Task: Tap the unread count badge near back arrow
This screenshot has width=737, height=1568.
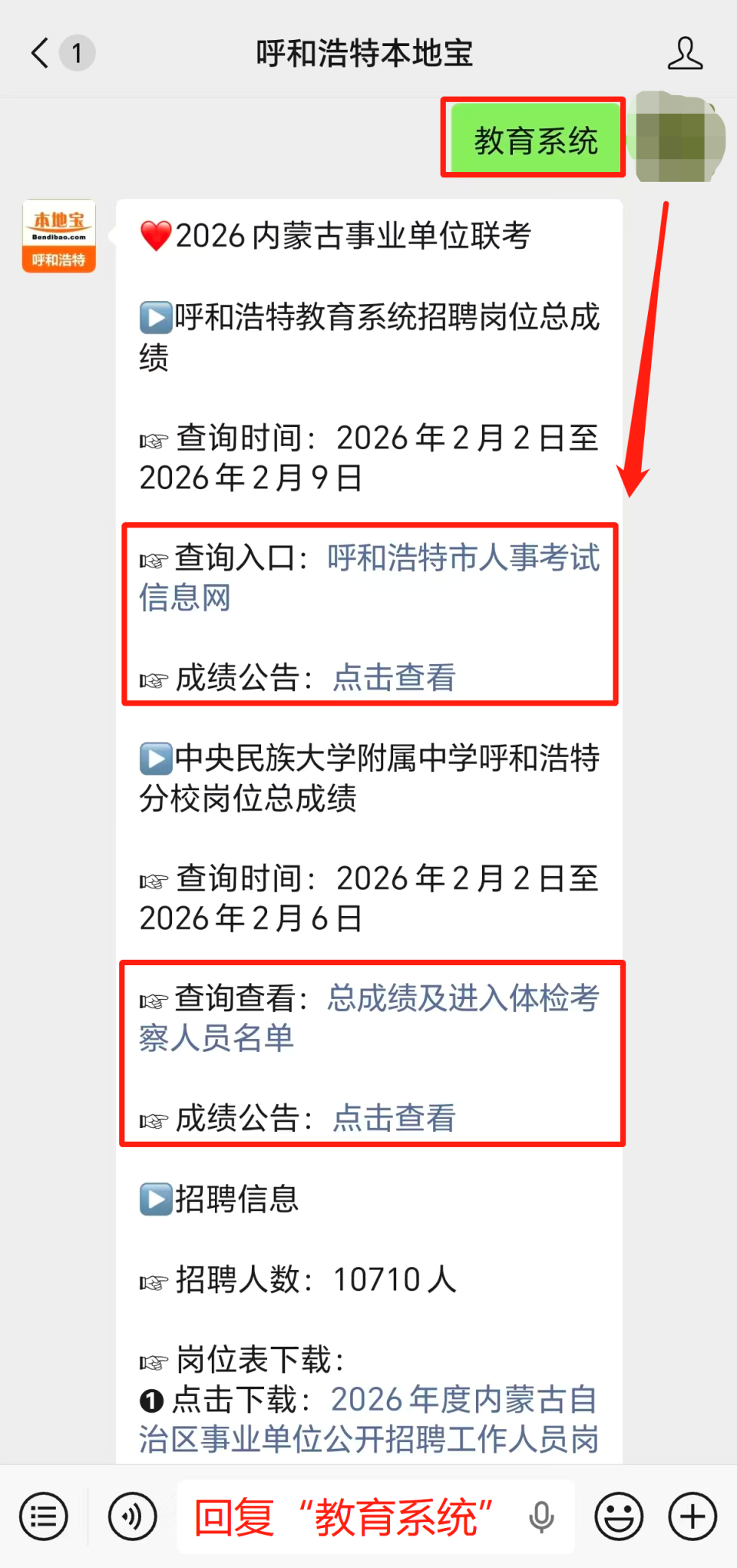Action: click(x=77, y=54)
